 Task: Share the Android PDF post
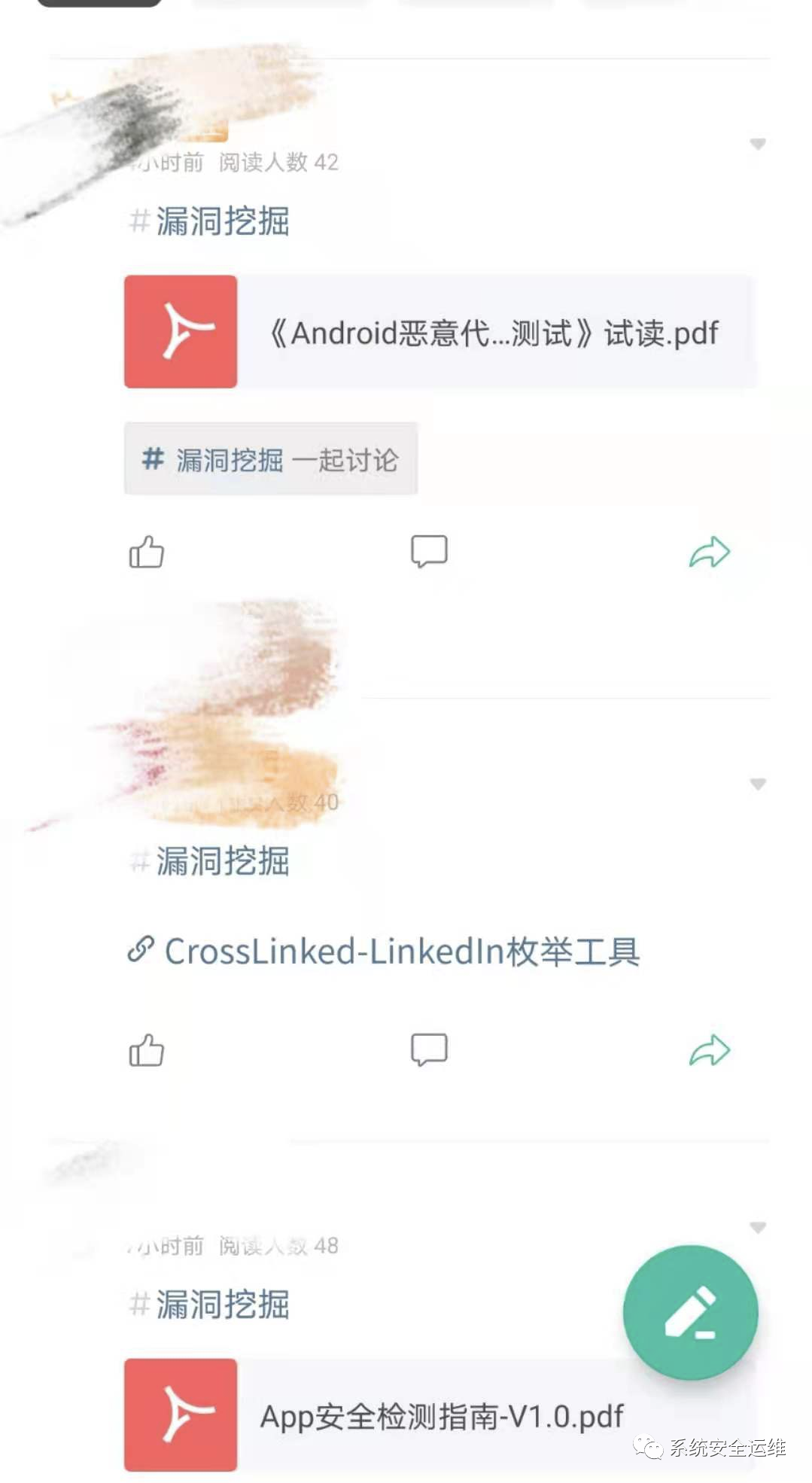point(710,552)
